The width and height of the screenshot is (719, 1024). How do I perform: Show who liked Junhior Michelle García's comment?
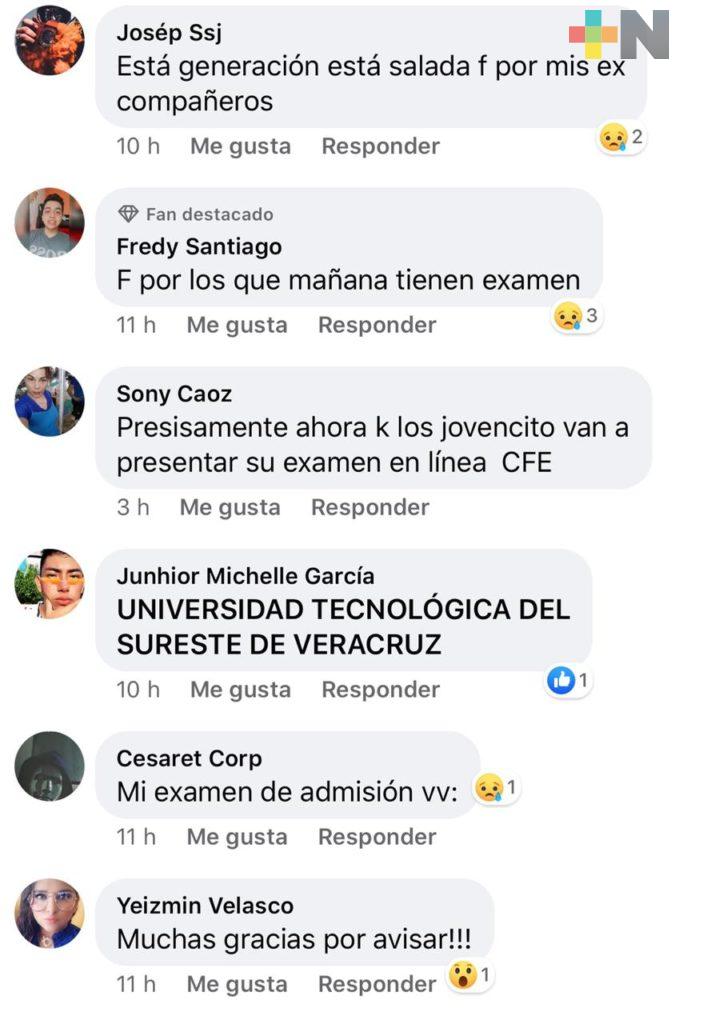coord(568,682)
